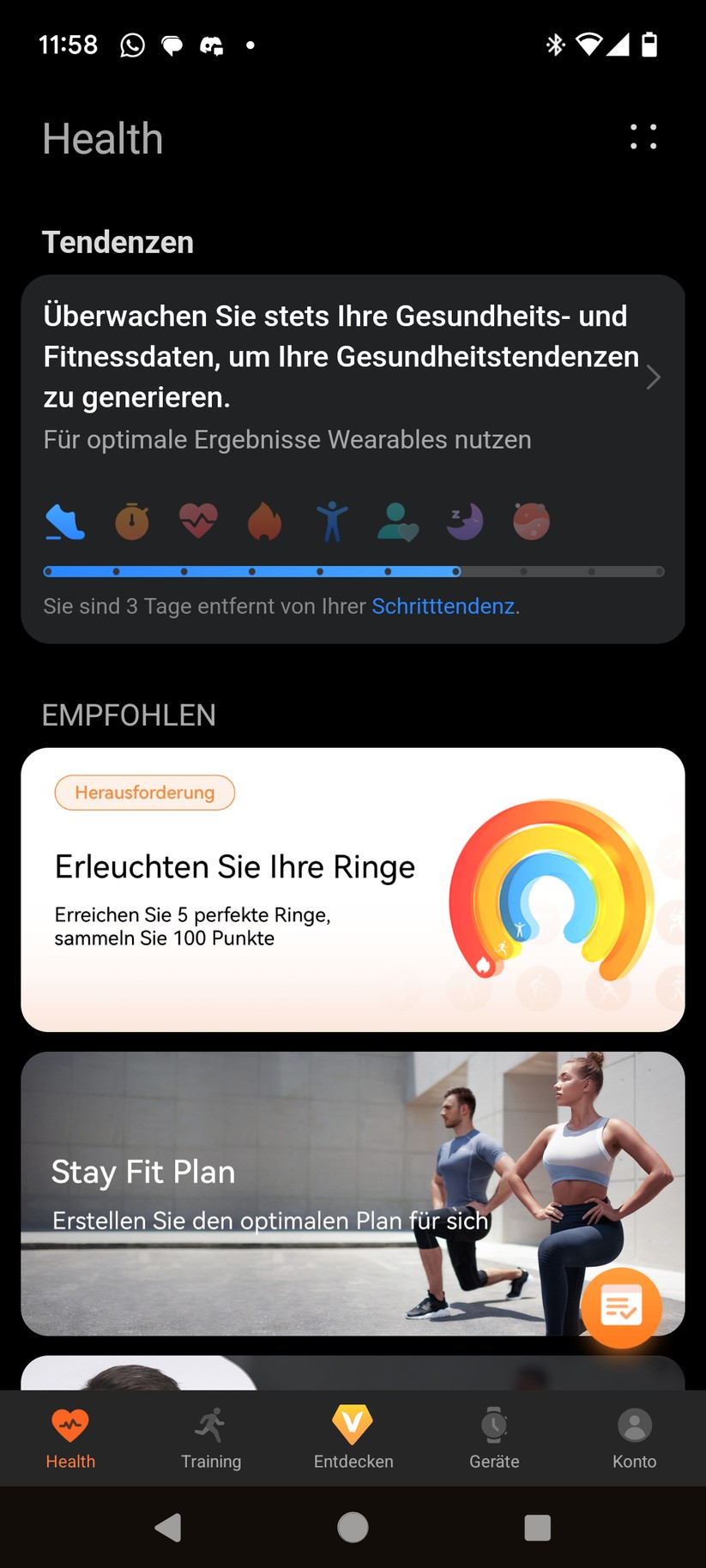This screenshot has width=706, height=1568.
Task: Switch to the Training tab
Action: 211,1438
